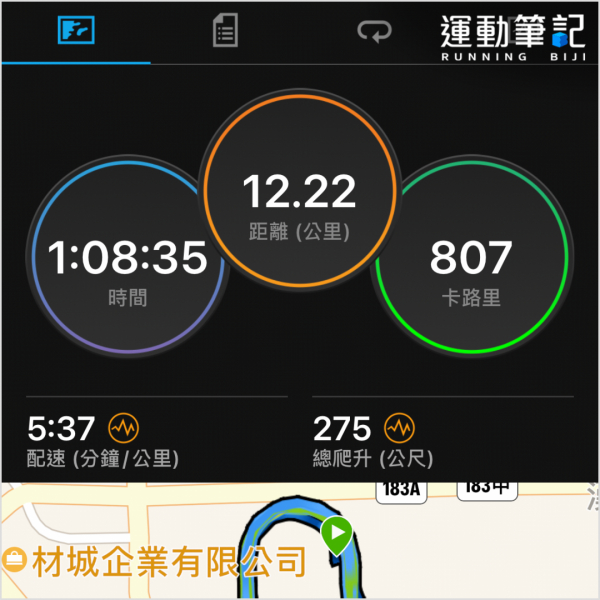Switch to the activity overview tab
Viewport: 600px width, 600px height.
[x=75, y=31]
